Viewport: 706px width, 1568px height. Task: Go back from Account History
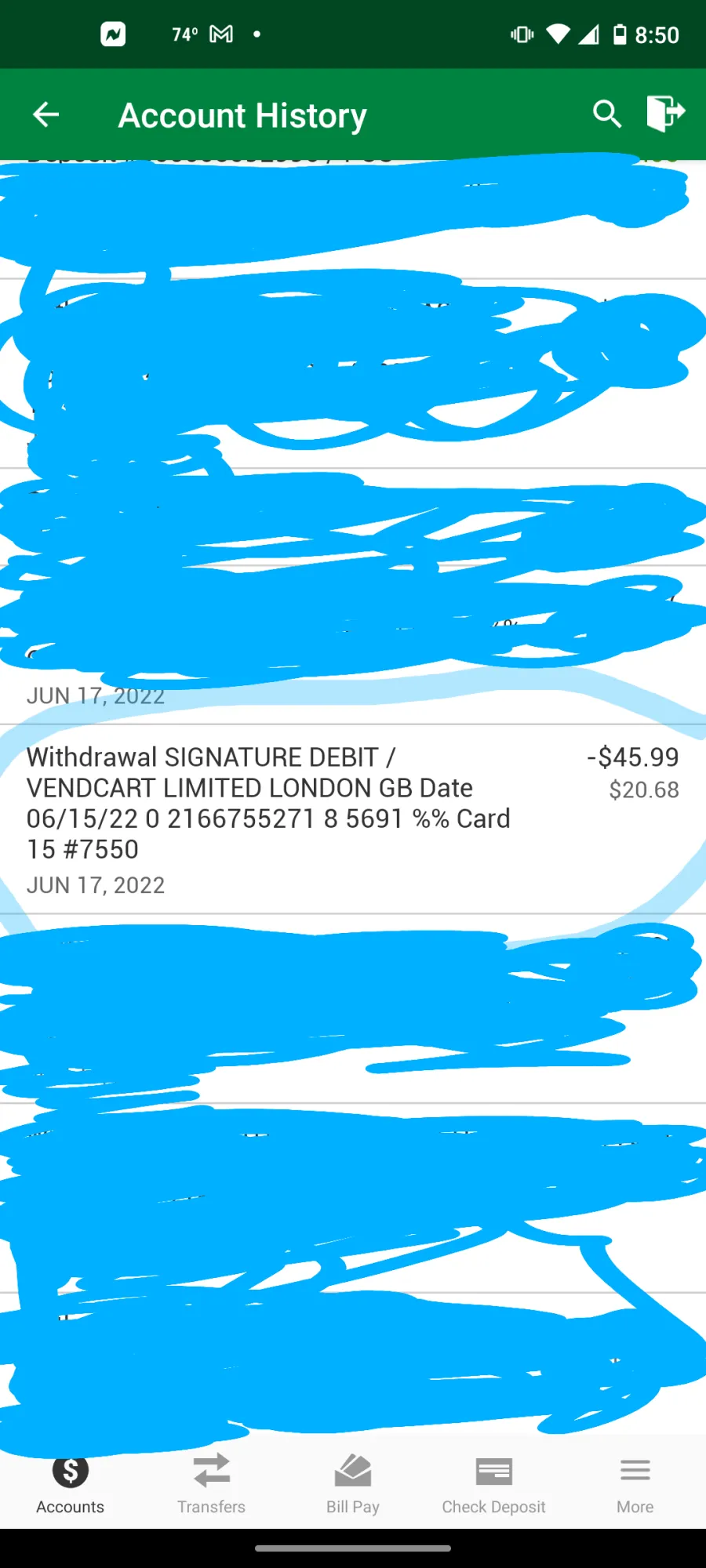coord(45,115)
